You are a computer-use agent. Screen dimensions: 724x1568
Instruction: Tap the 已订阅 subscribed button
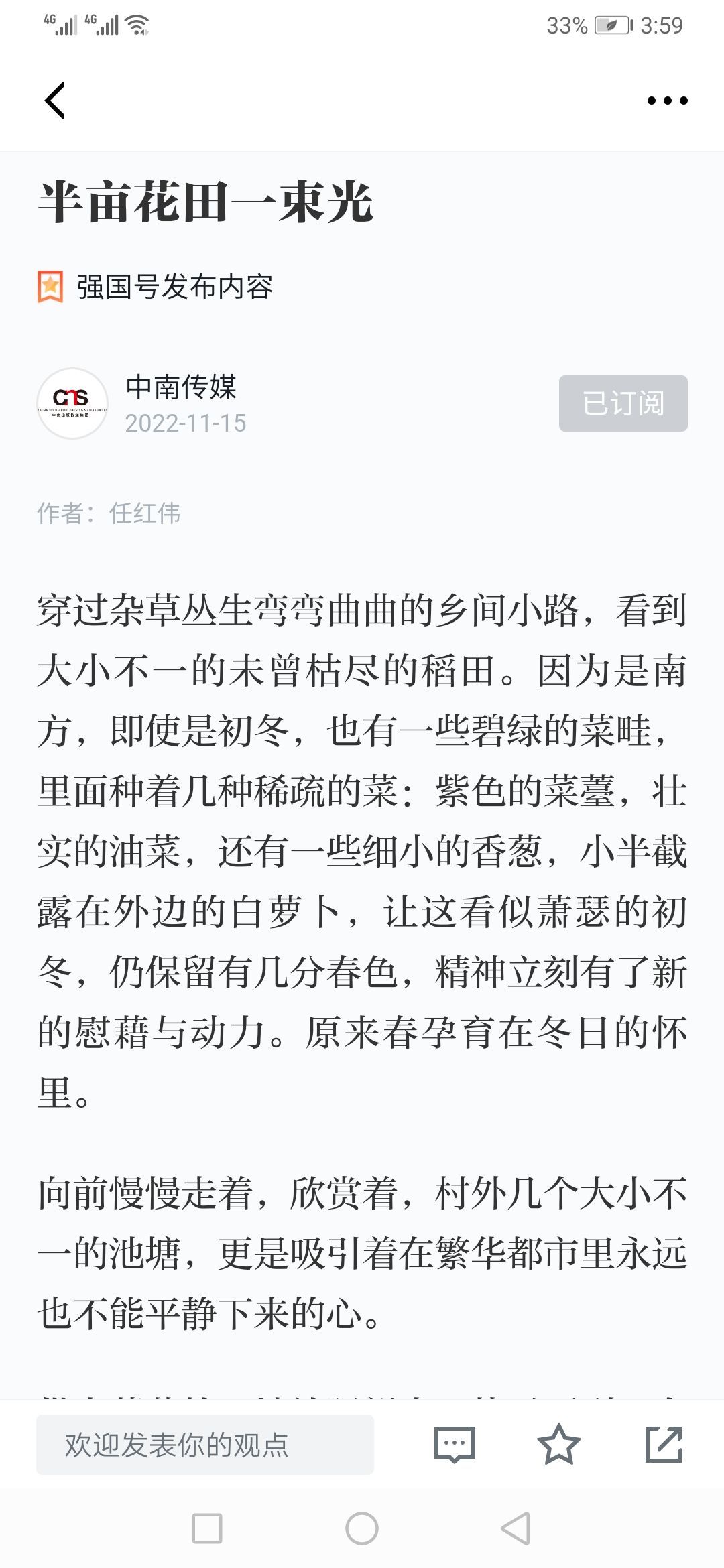(x=623, y=403)
